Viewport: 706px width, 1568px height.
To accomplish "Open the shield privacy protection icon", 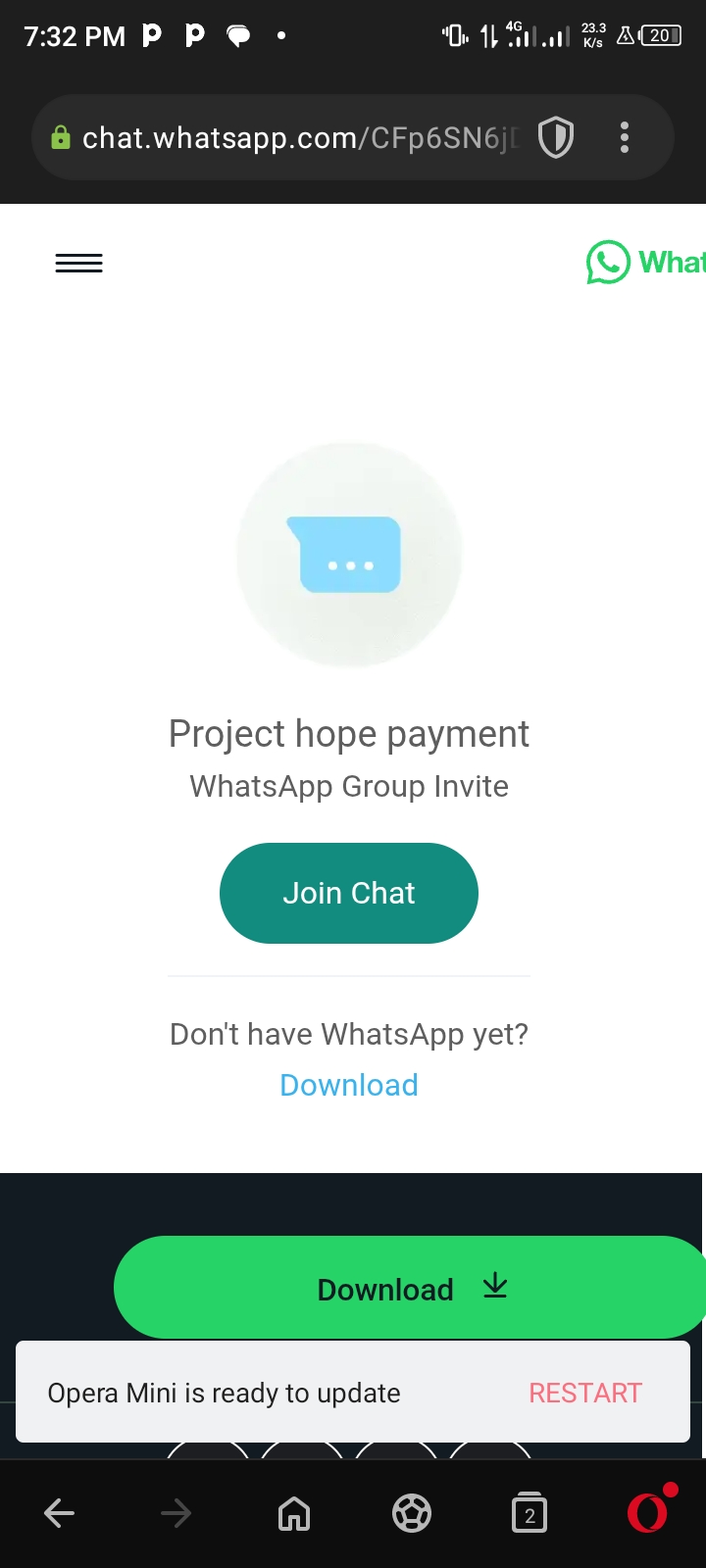I will pyautogui.click(x=556, y=138).
